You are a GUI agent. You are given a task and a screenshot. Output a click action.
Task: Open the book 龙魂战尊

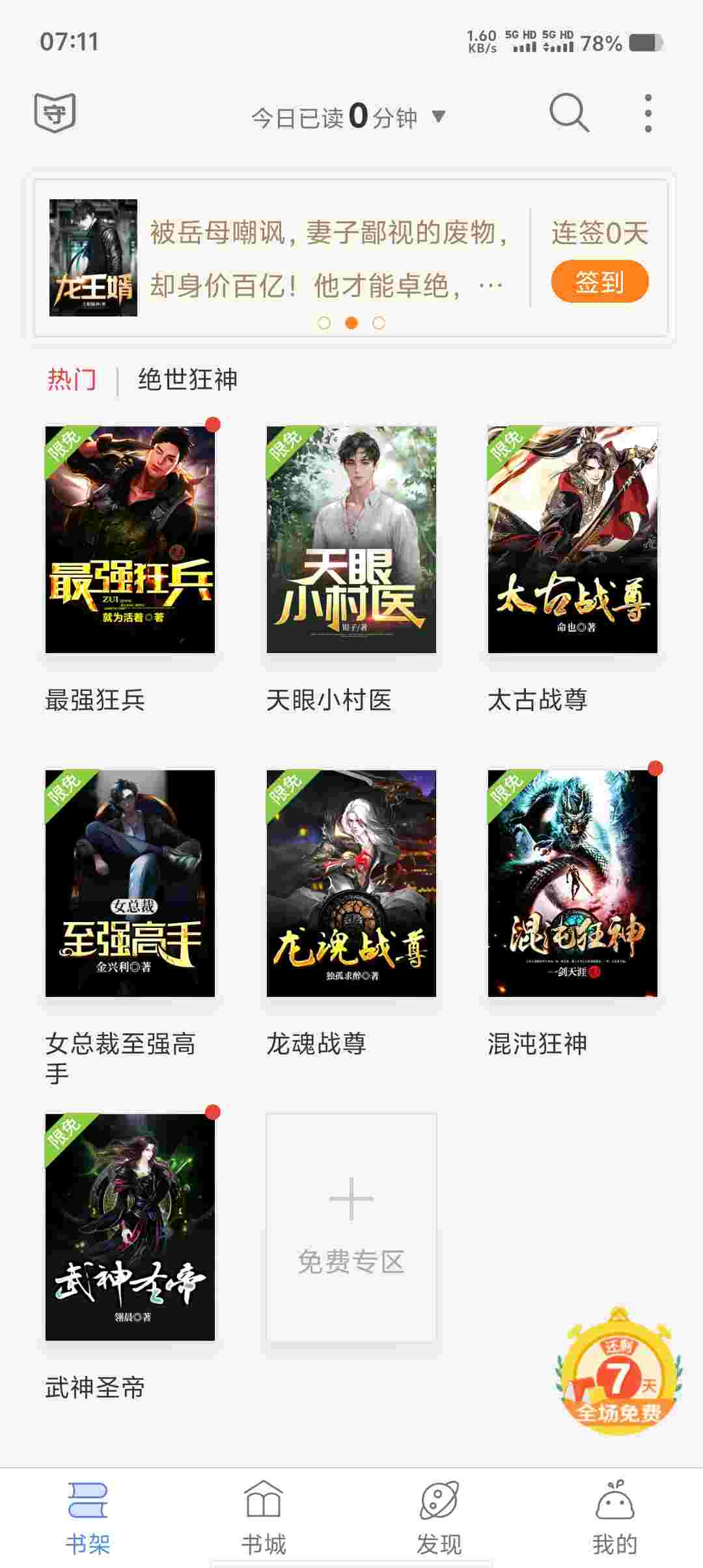click(351, 884)
